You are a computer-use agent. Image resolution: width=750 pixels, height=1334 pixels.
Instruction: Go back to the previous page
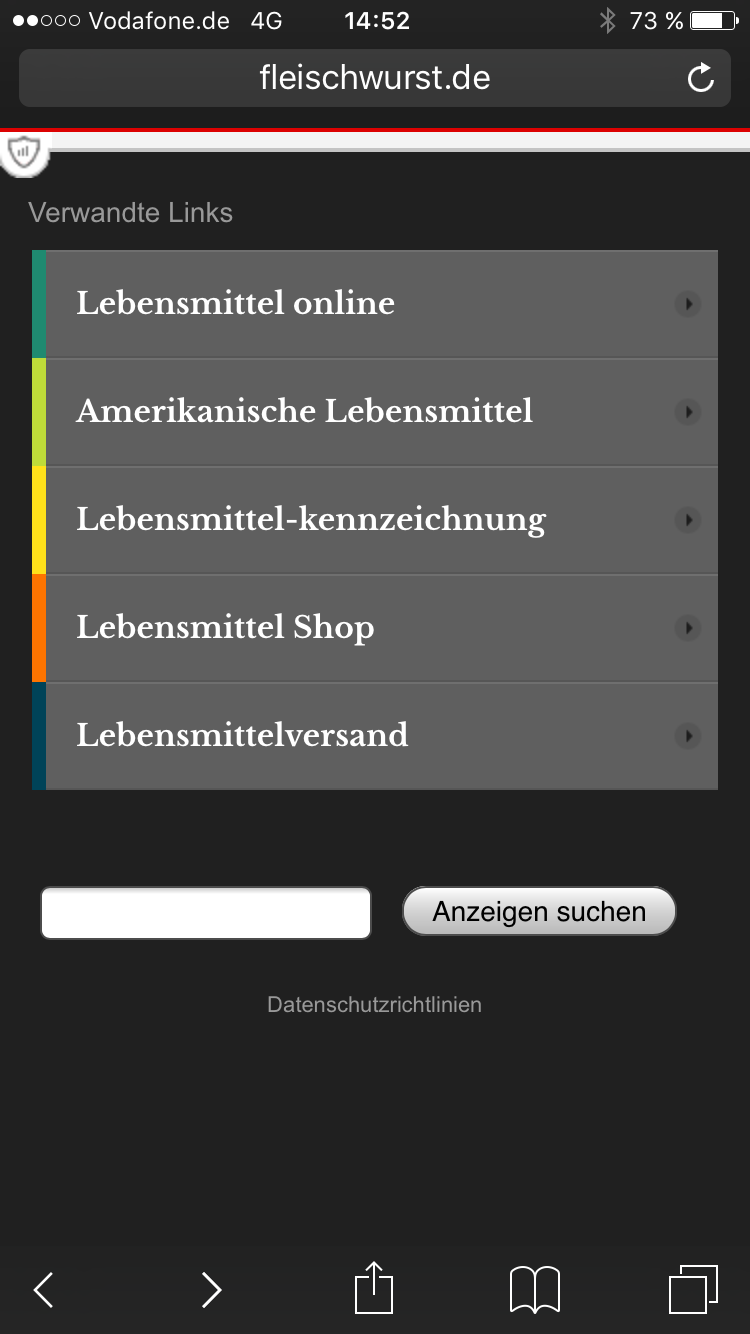43,1290
